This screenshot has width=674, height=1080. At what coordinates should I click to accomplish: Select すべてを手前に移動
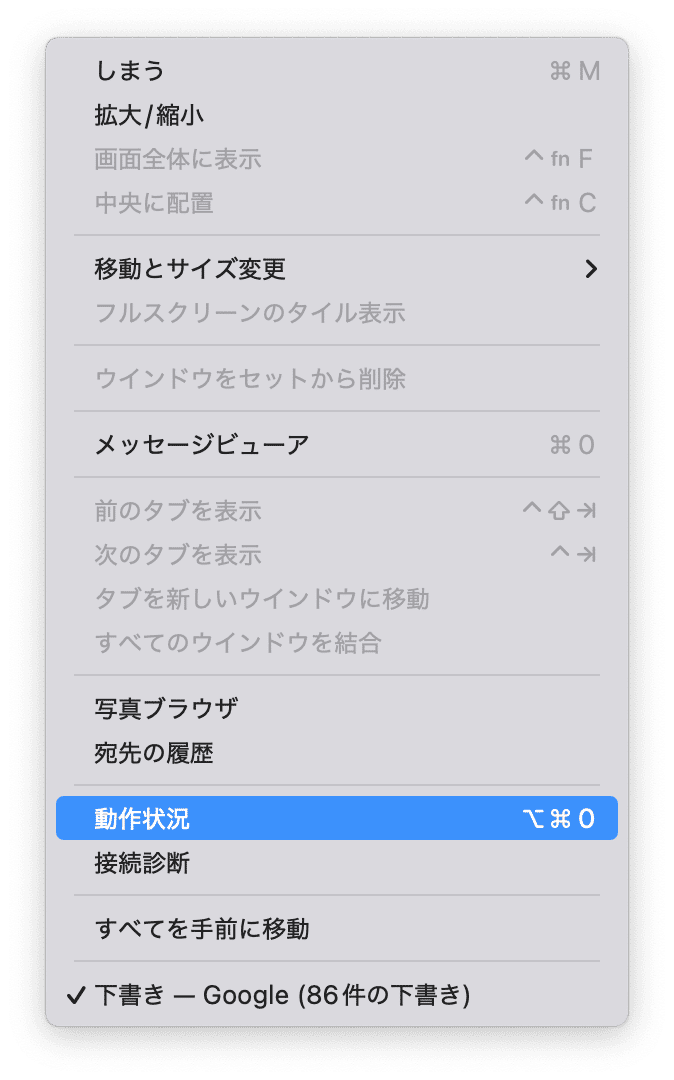coord(337,928)
